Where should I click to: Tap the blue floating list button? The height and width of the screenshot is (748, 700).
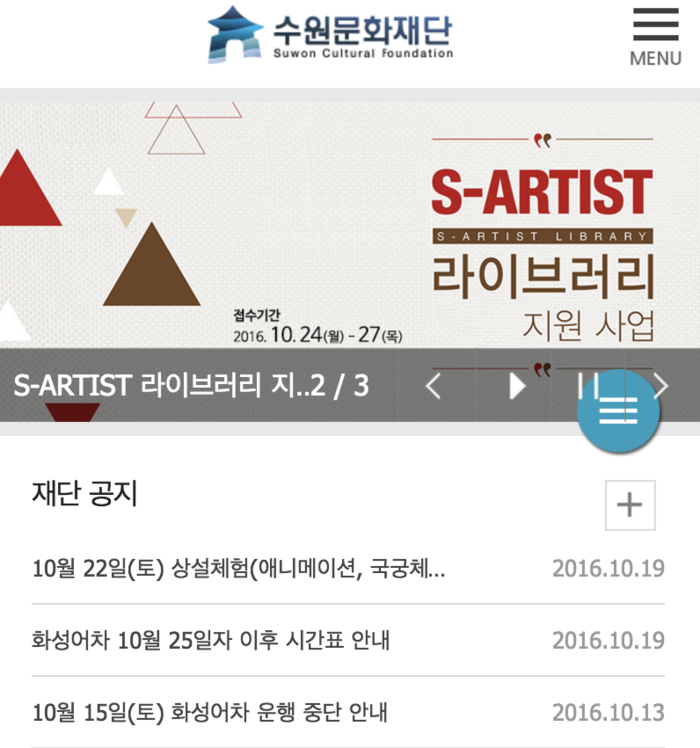click(x=618, y=412)
